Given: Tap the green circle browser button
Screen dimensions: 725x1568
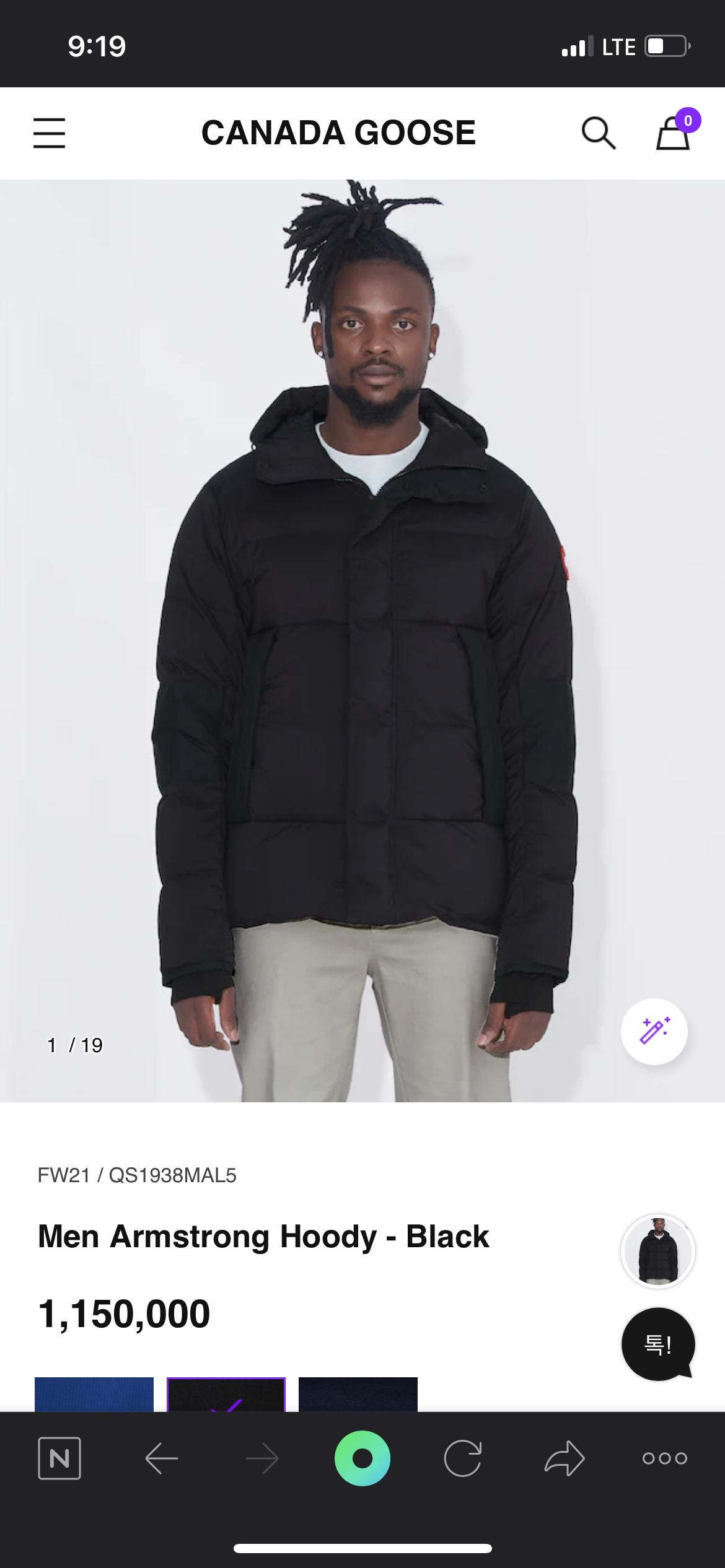Looking at the screenshot, I should pyautogui.click(x=362, y=1458).
